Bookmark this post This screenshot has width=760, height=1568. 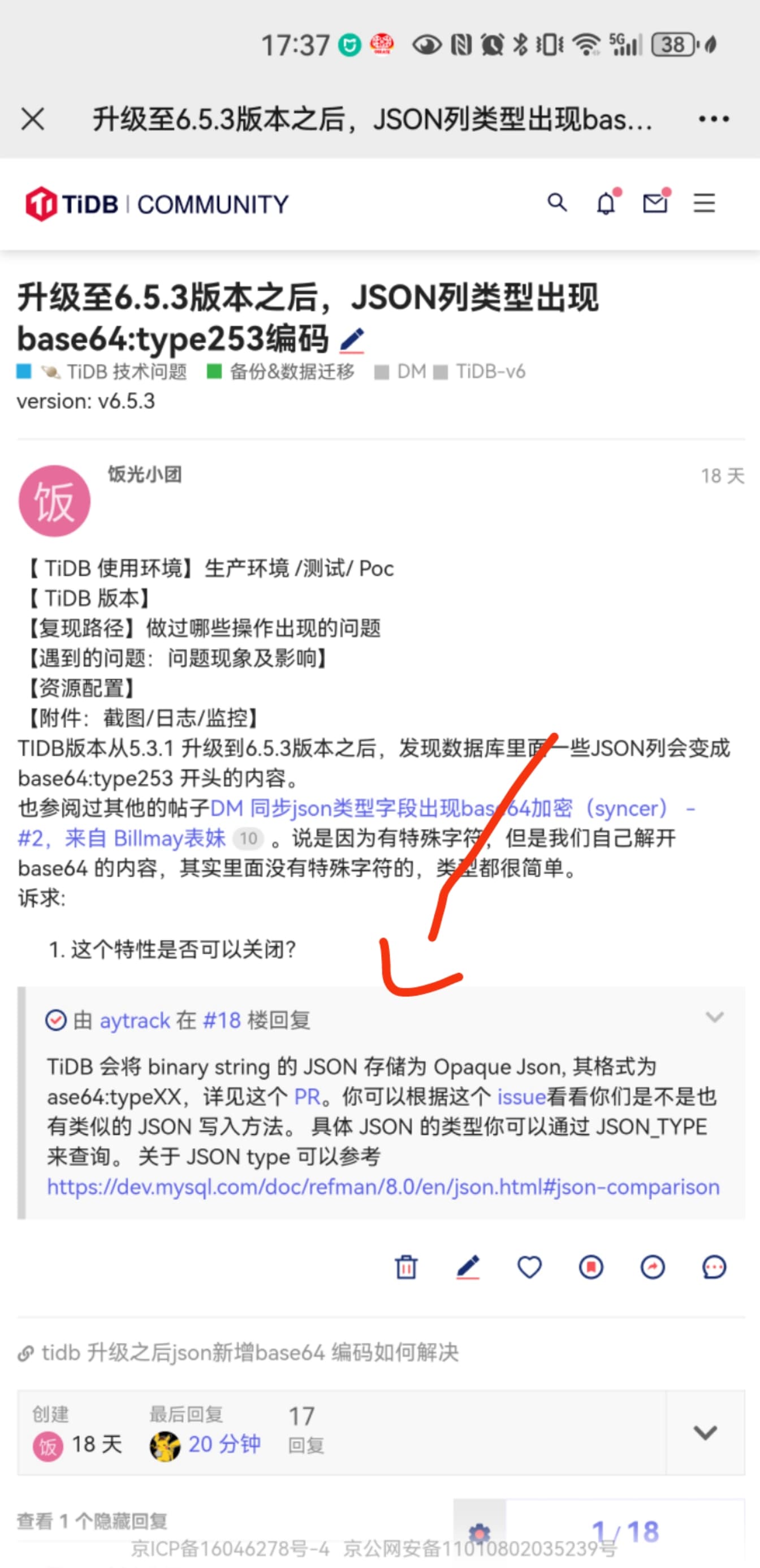tap(591, 1267)
